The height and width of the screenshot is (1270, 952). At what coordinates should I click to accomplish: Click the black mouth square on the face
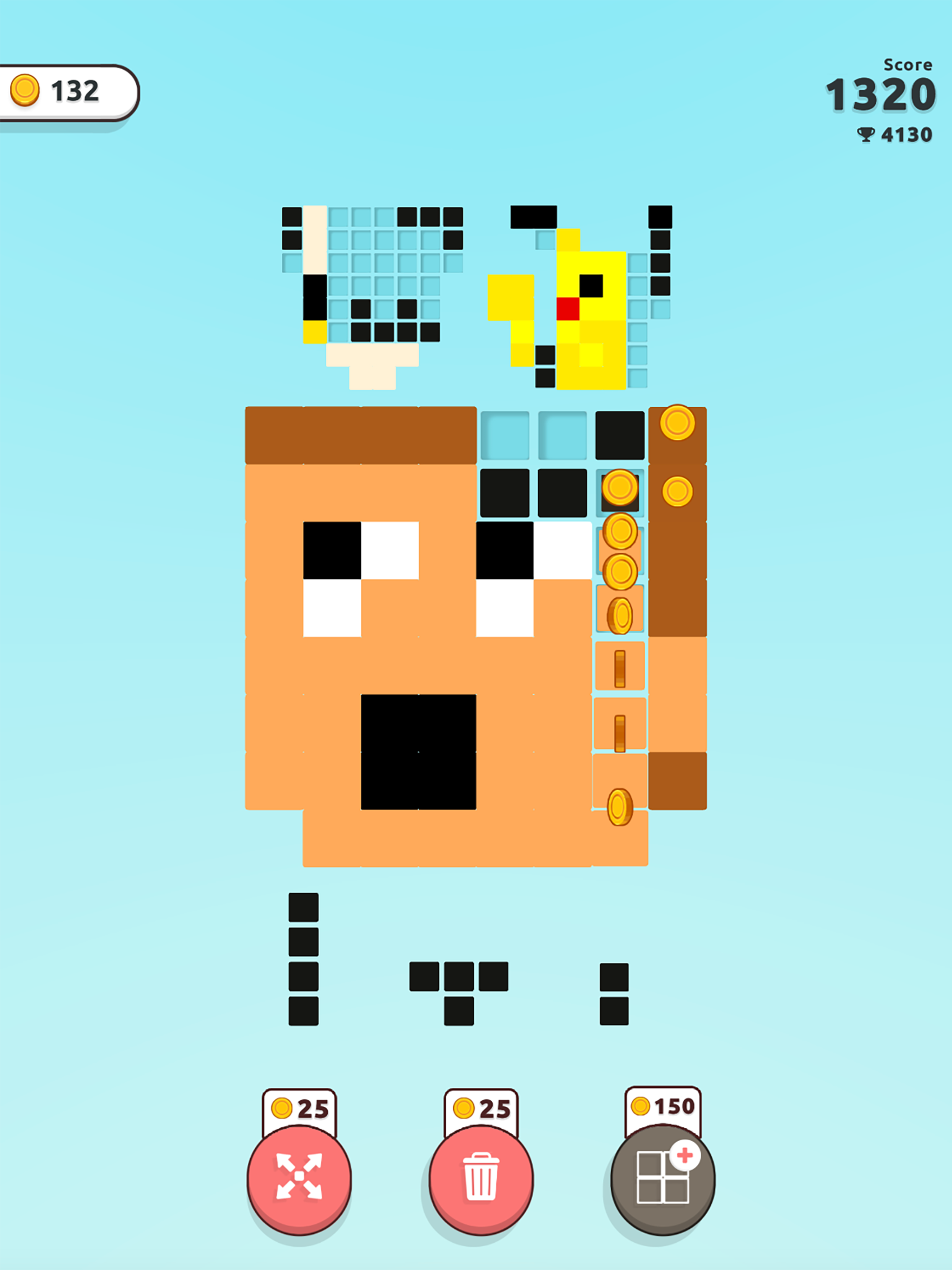[419, 752]
